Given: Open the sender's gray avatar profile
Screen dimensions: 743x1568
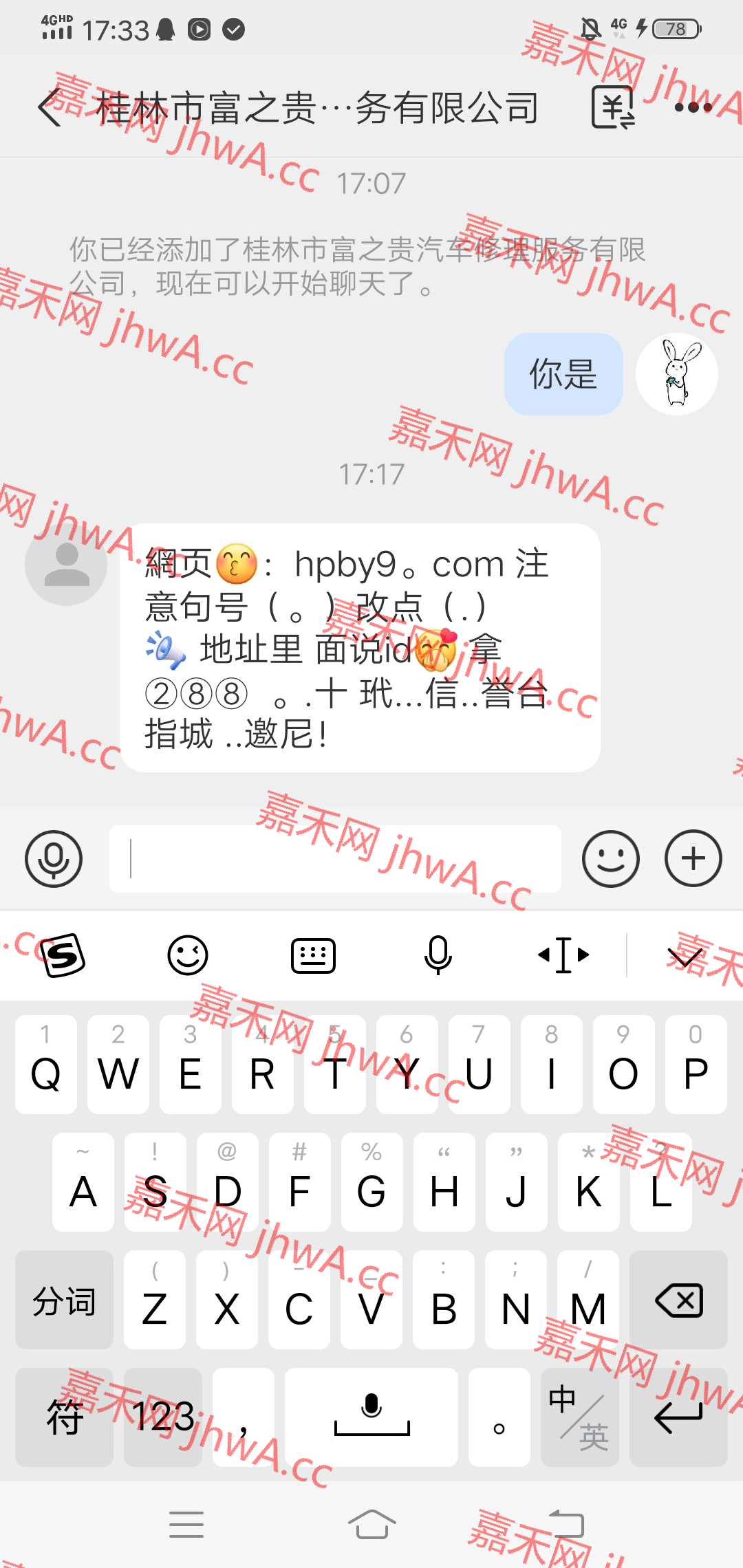Looking at the screenshot, I should 66,565.
